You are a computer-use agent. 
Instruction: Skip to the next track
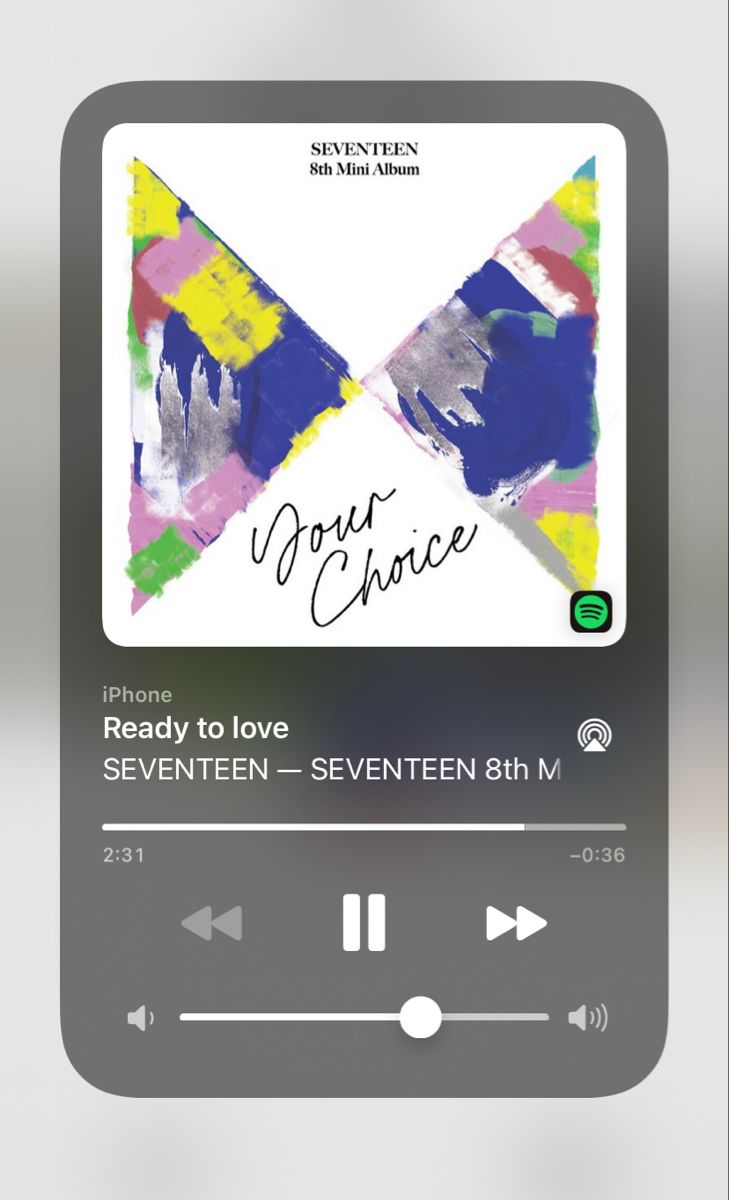pyautogui.click(x=516, y=923)
